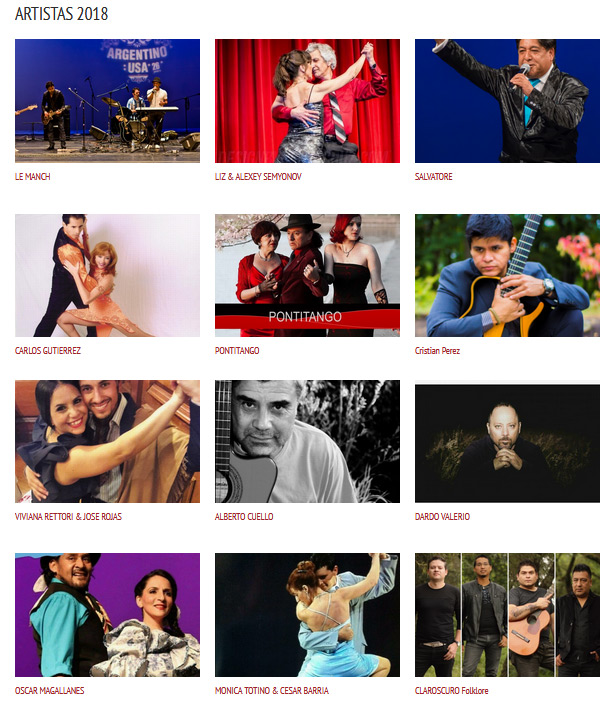View the Oscar Magallanes photo tile
Screen dimensions: 614x701
tap(107, 615)
